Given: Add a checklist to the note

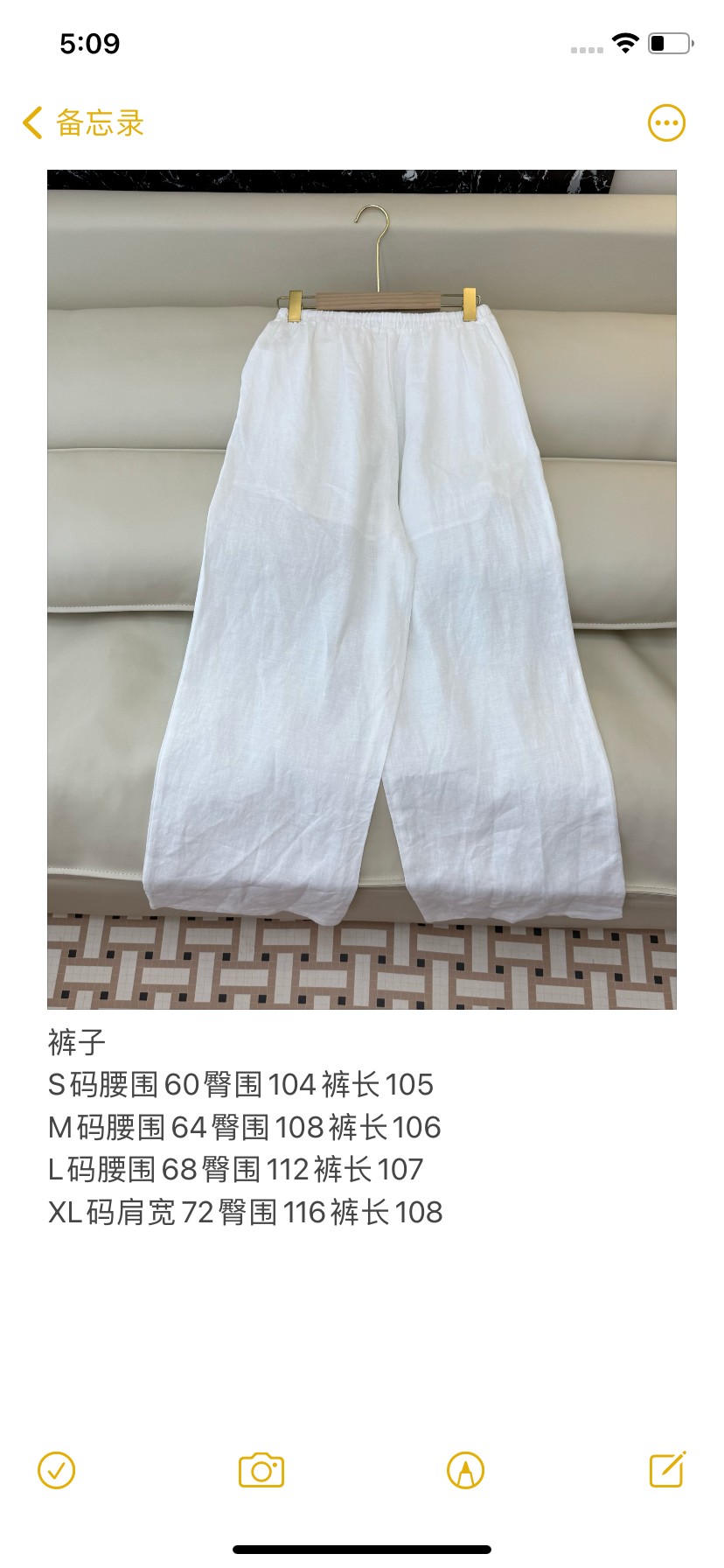Looking at the screenshot, I should (x=57, y=1470).
